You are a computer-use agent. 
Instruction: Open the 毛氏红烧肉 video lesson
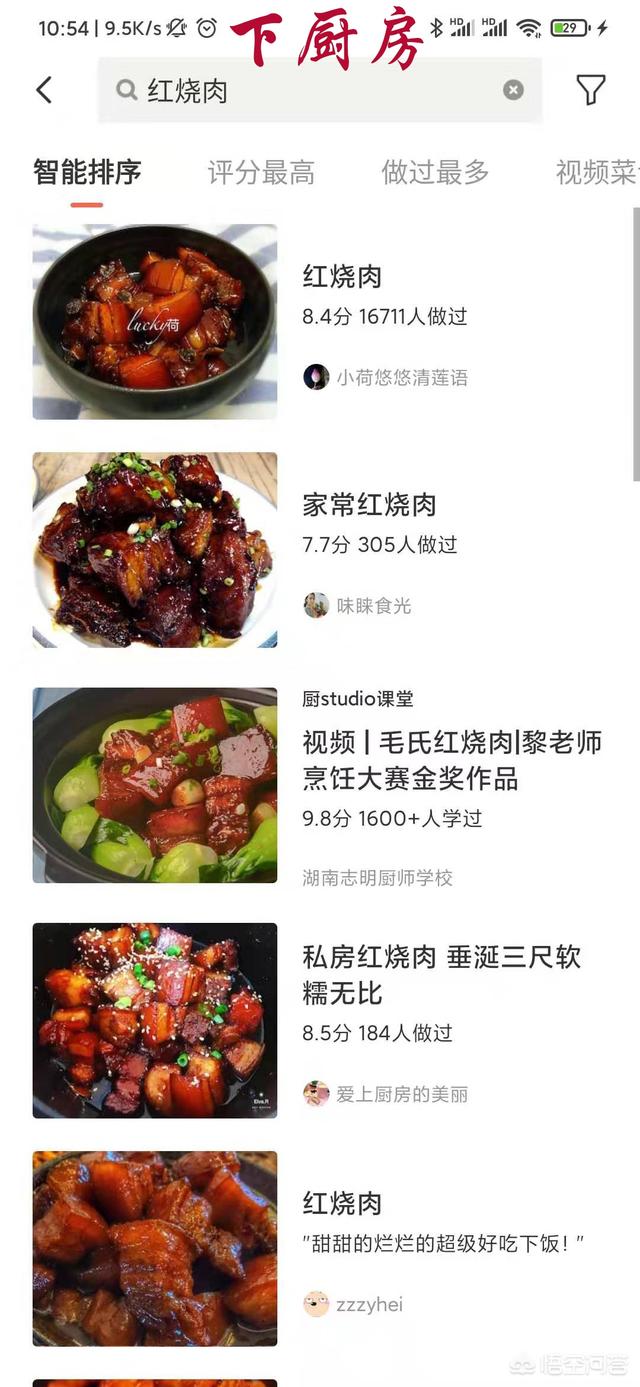pyautogui.click(x=452, y=759)
